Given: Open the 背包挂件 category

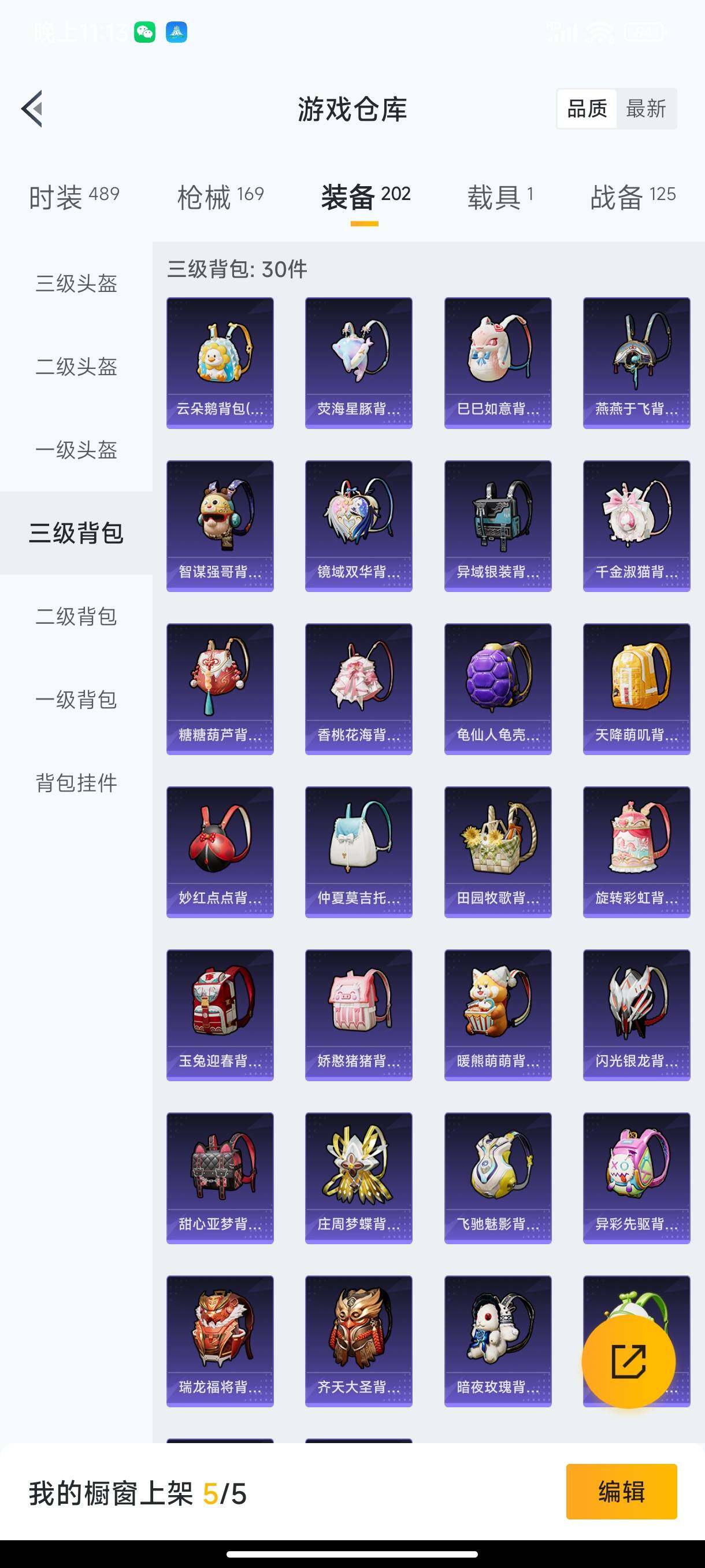Looking at the screenshot, I should coord(76,783).
